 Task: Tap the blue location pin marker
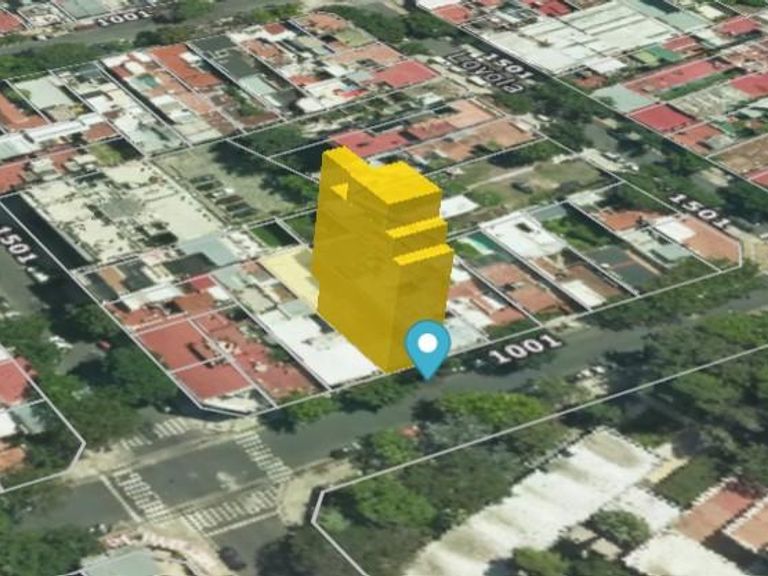pyautogui.click(x=428, y=346)
